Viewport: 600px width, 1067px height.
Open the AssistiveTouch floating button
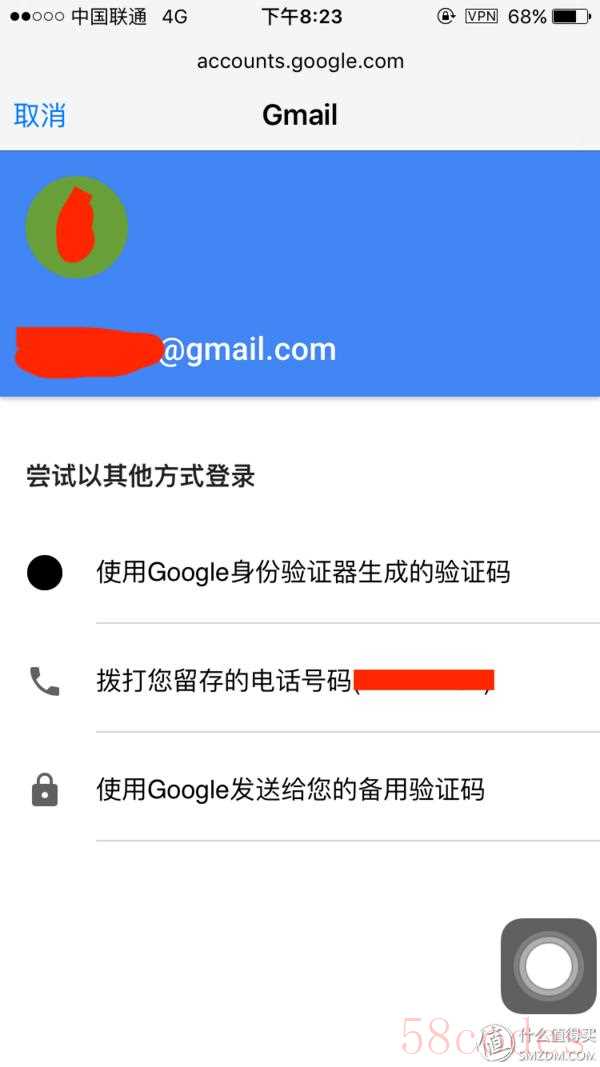(548, 966)
